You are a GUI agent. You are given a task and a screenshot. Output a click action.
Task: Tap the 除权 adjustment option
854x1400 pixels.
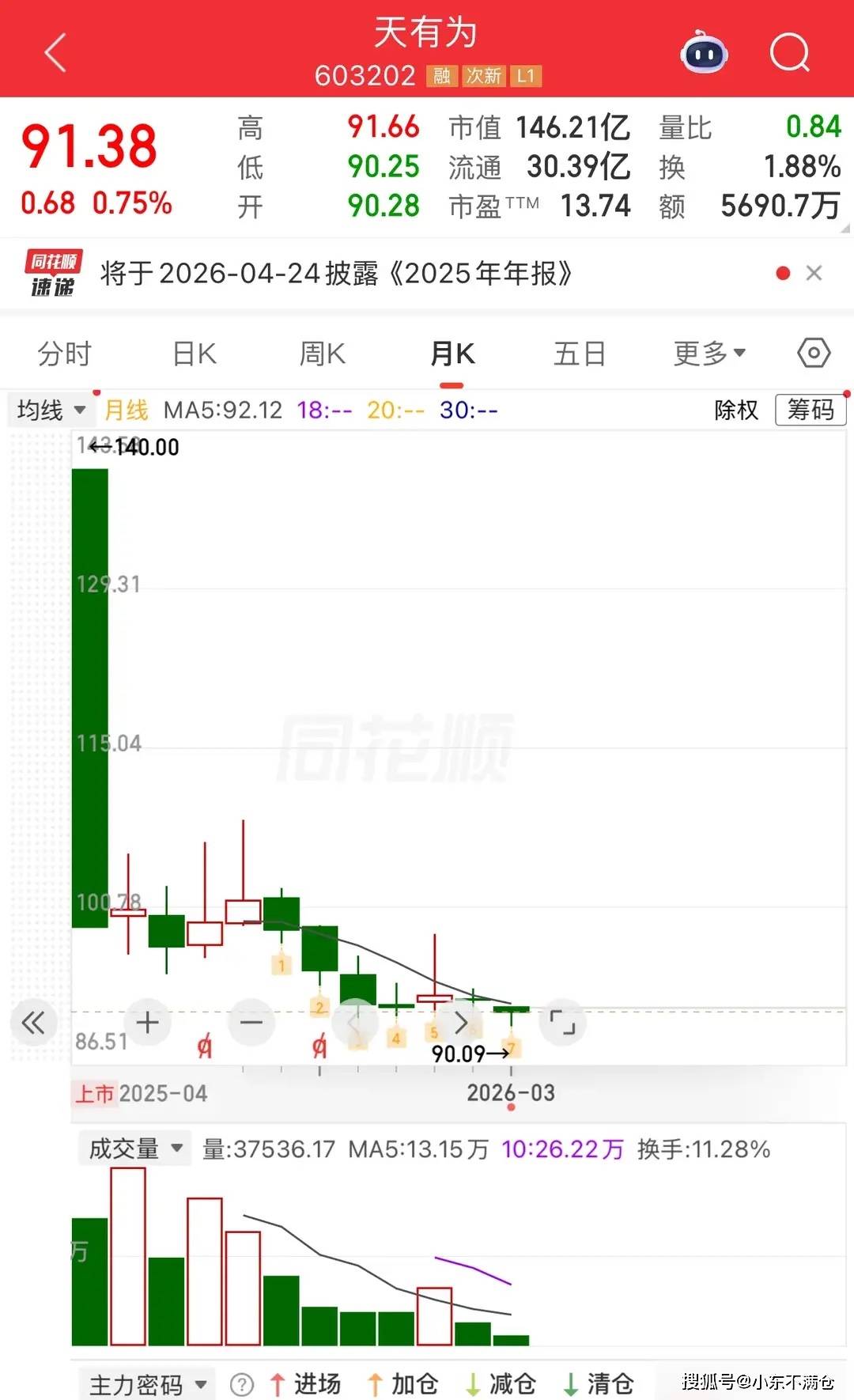(735, 410)
